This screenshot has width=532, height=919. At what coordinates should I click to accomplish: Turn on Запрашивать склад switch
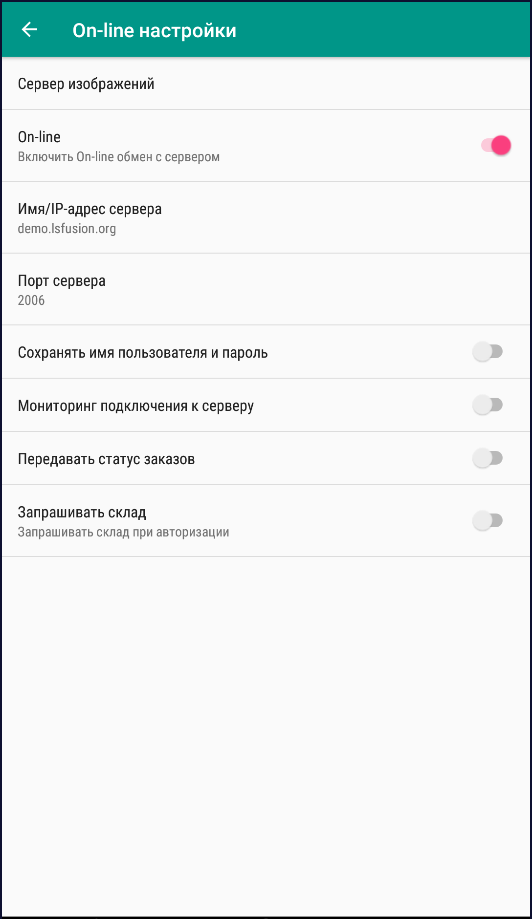487,520
